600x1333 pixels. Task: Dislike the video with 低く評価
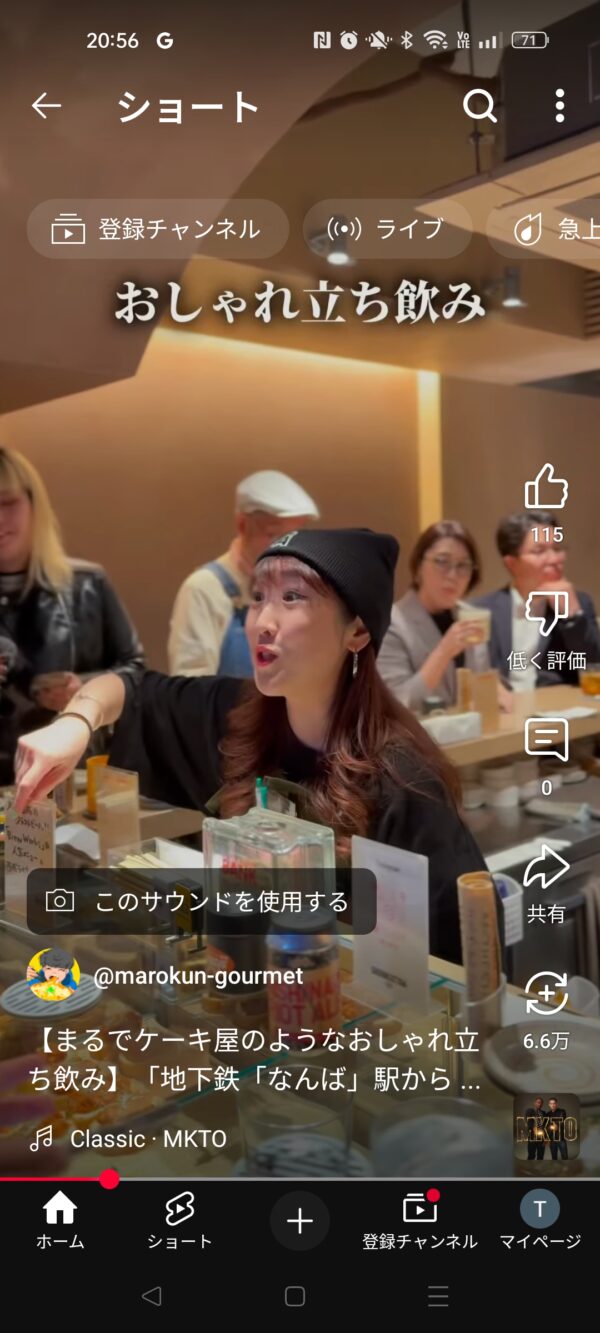pos(546,614)
